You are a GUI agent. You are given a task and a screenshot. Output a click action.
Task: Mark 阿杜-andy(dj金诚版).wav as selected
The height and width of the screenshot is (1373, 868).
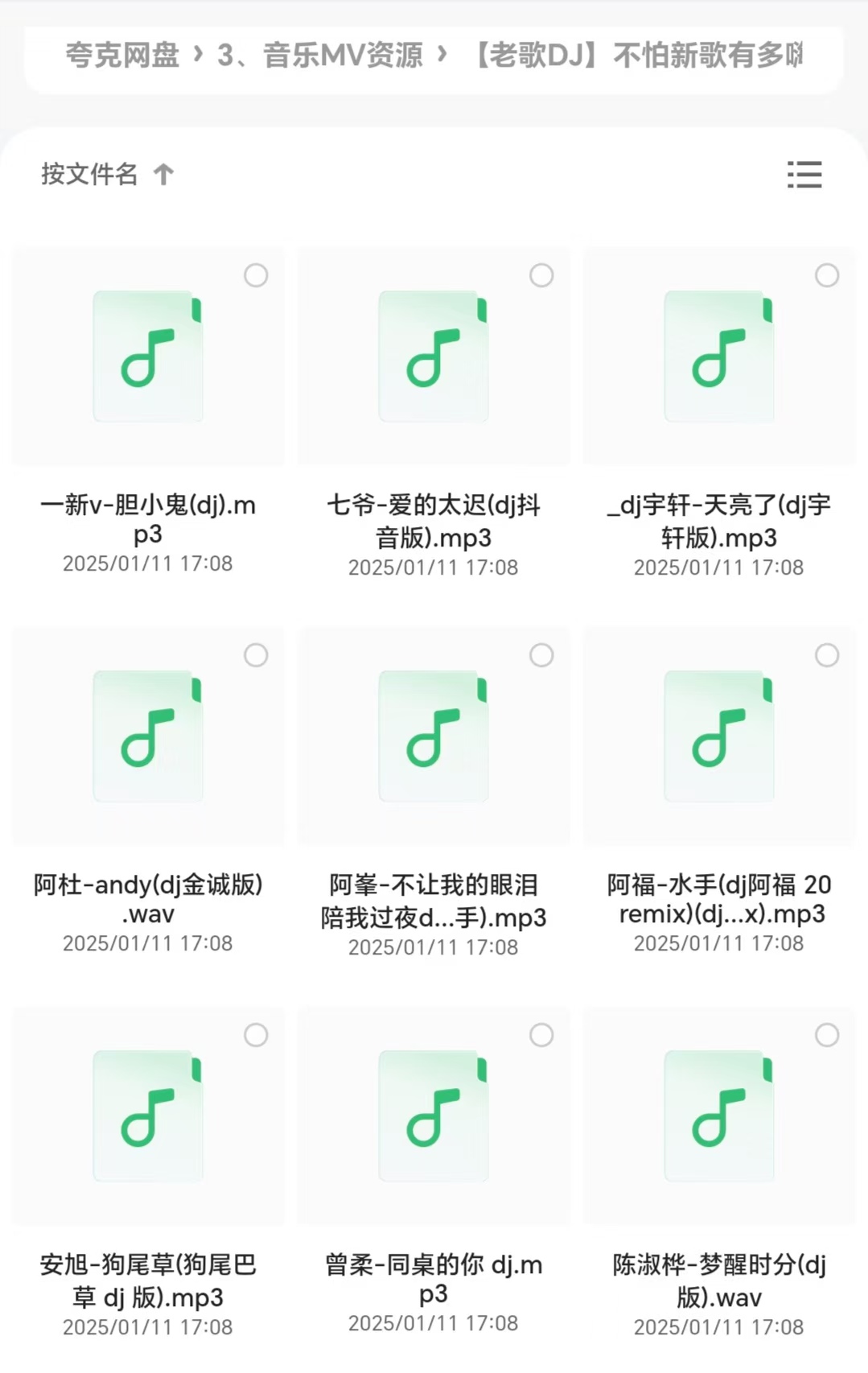point(256,655)
